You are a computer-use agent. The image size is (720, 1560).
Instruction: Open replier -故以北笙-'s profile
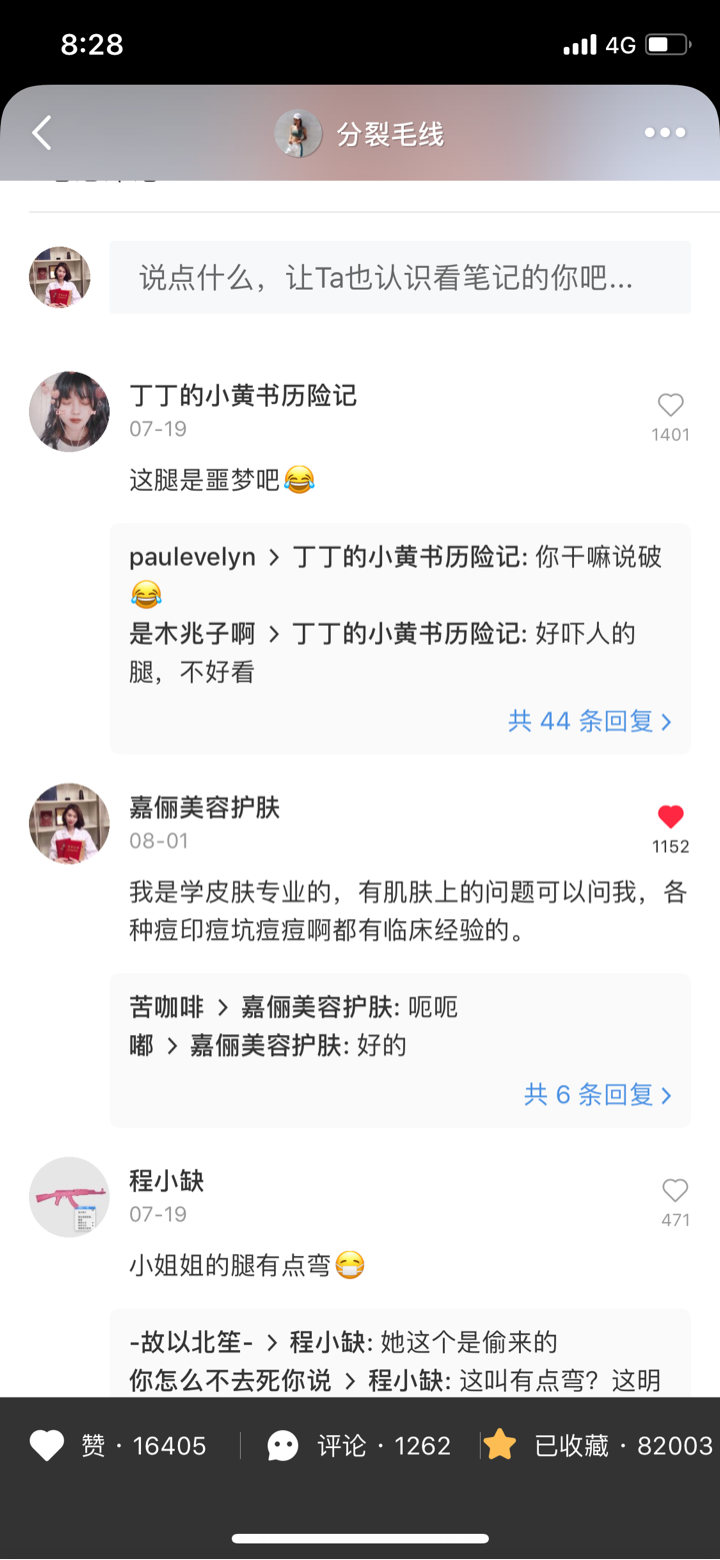191,1341
